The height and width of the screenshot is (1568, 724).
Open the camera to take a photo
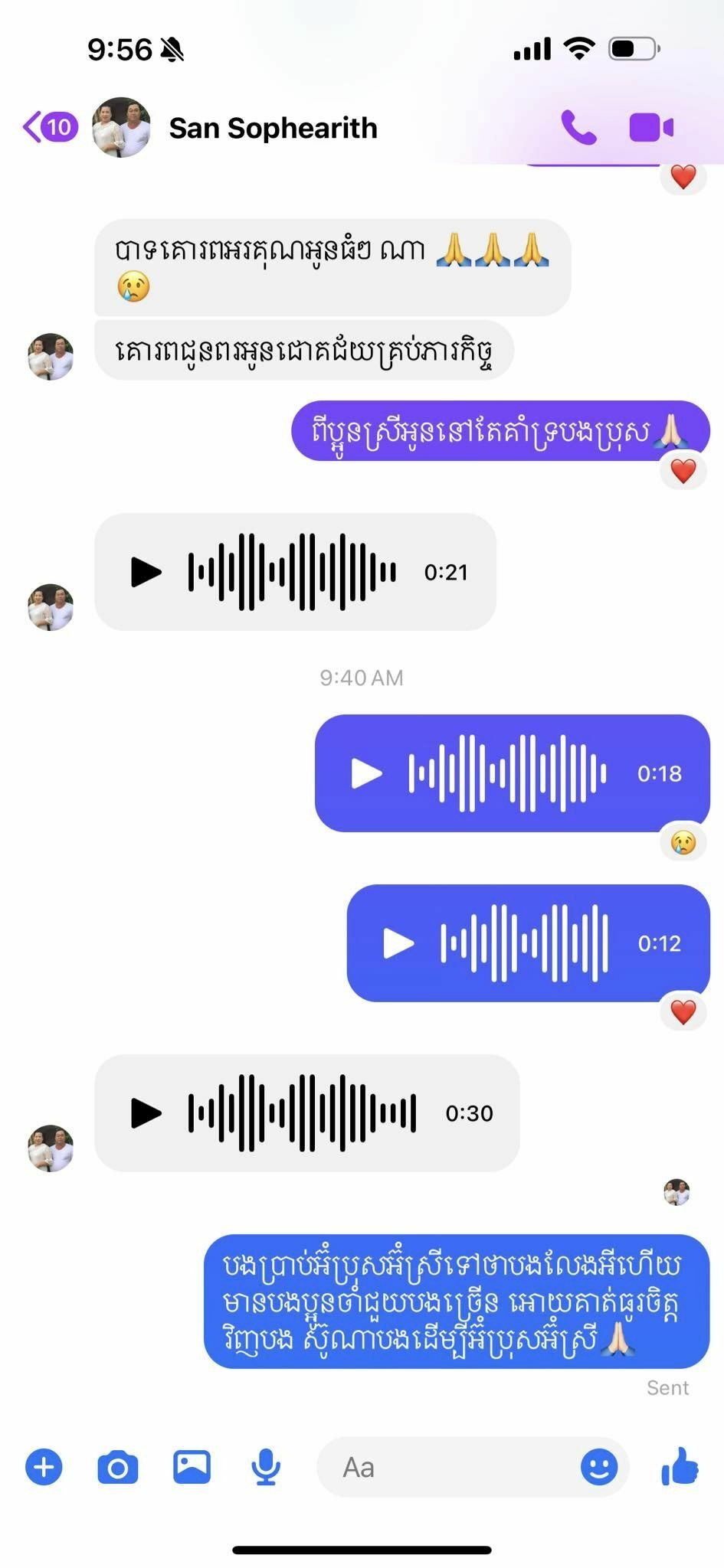tap(118, 1467)
